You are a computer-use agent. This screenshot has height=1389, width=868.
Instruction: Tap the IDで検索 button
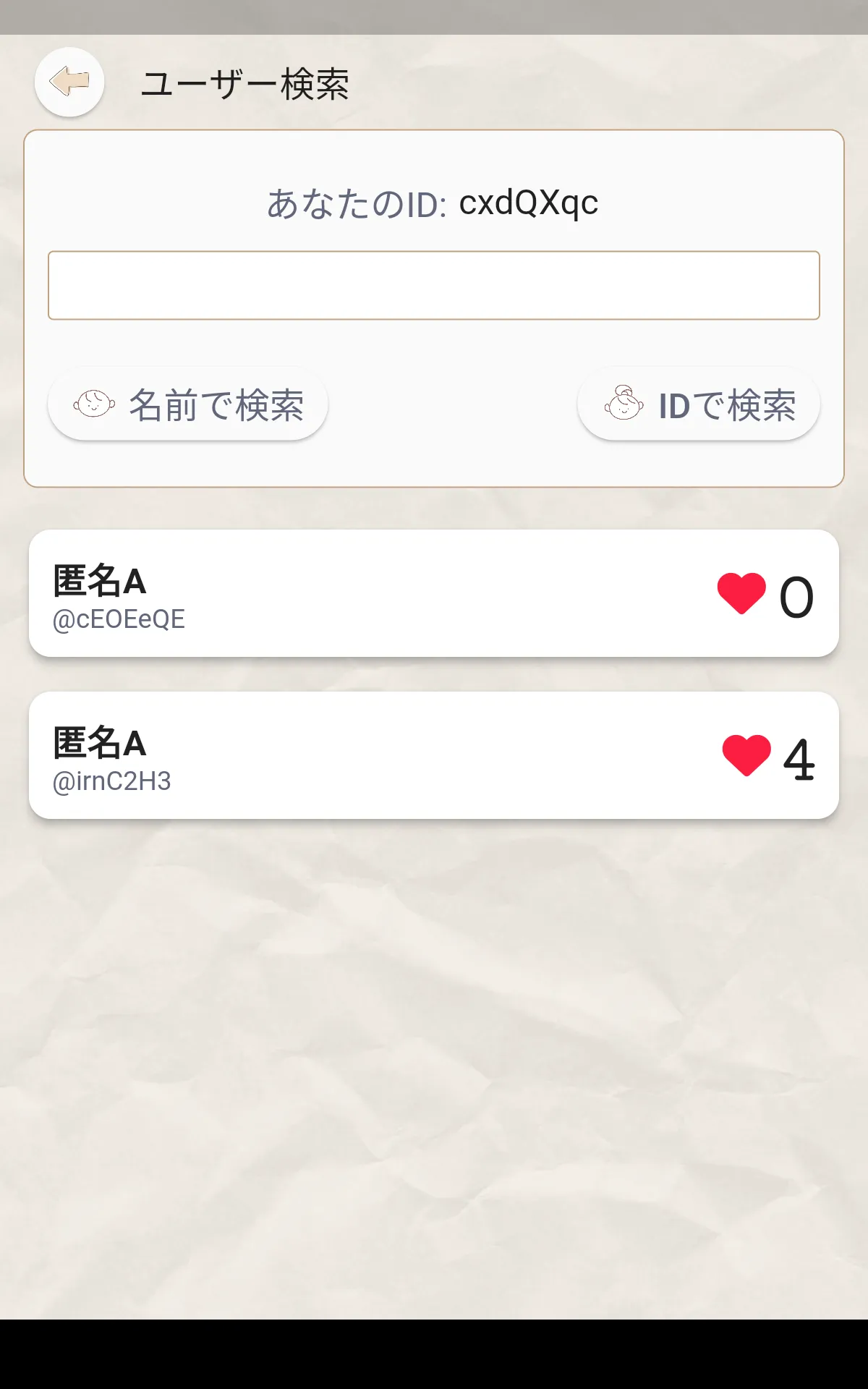(x=699, y=404)
